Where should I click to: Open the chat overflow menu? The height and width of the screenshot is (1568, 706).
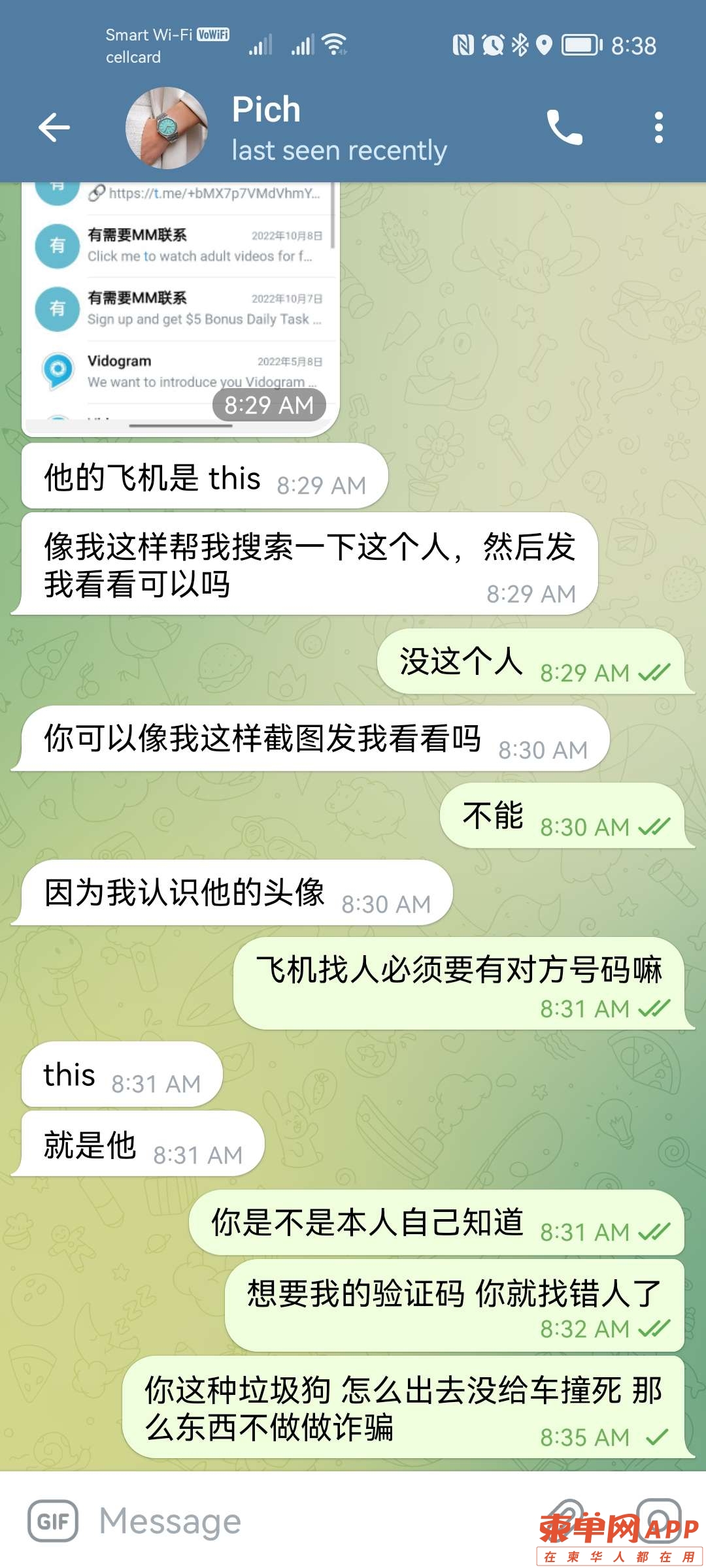[x=658, y=127]
